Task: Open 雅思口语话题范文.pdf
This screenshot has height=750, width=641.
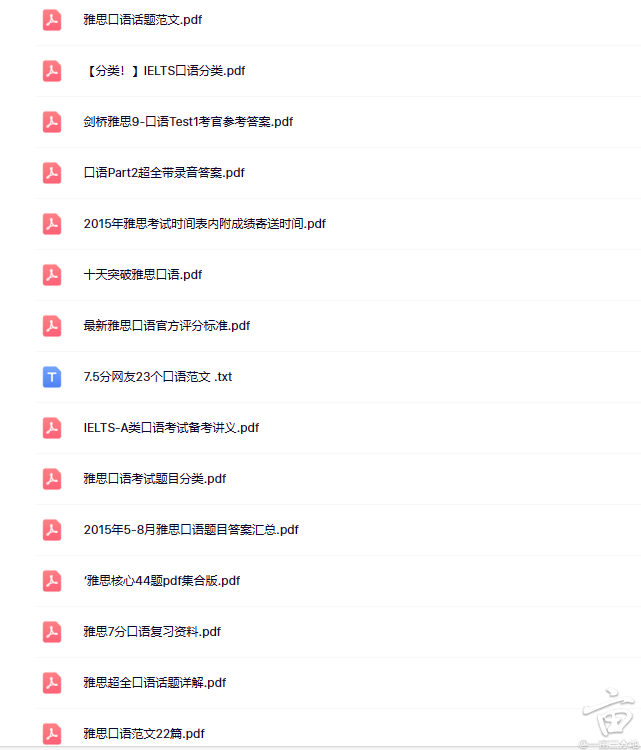Action: pos(143,20)
